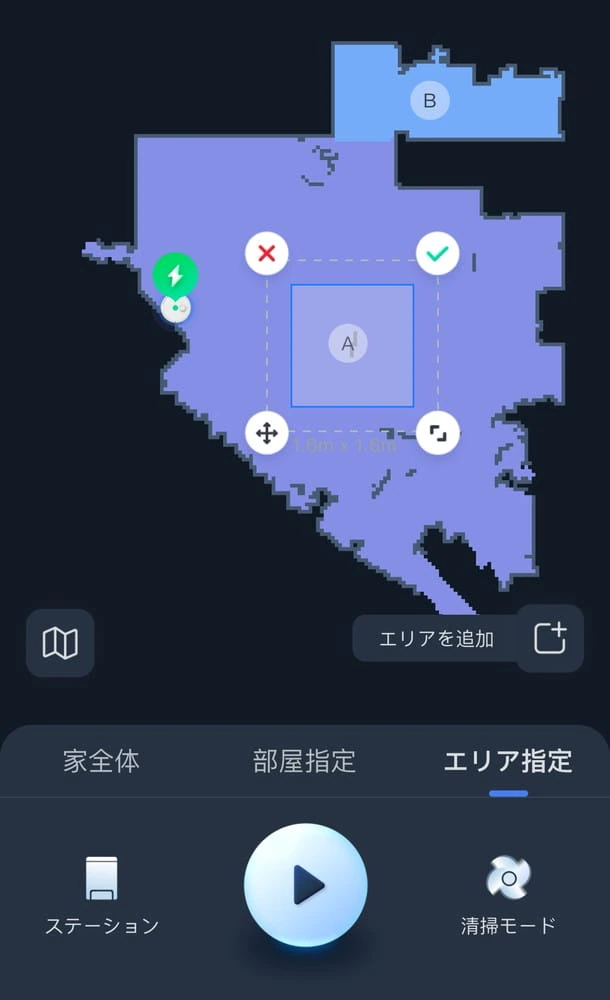Viewport: 610px width, 1000px height.
Task: Start cleaning with the play button
Action: coord(306,885)
